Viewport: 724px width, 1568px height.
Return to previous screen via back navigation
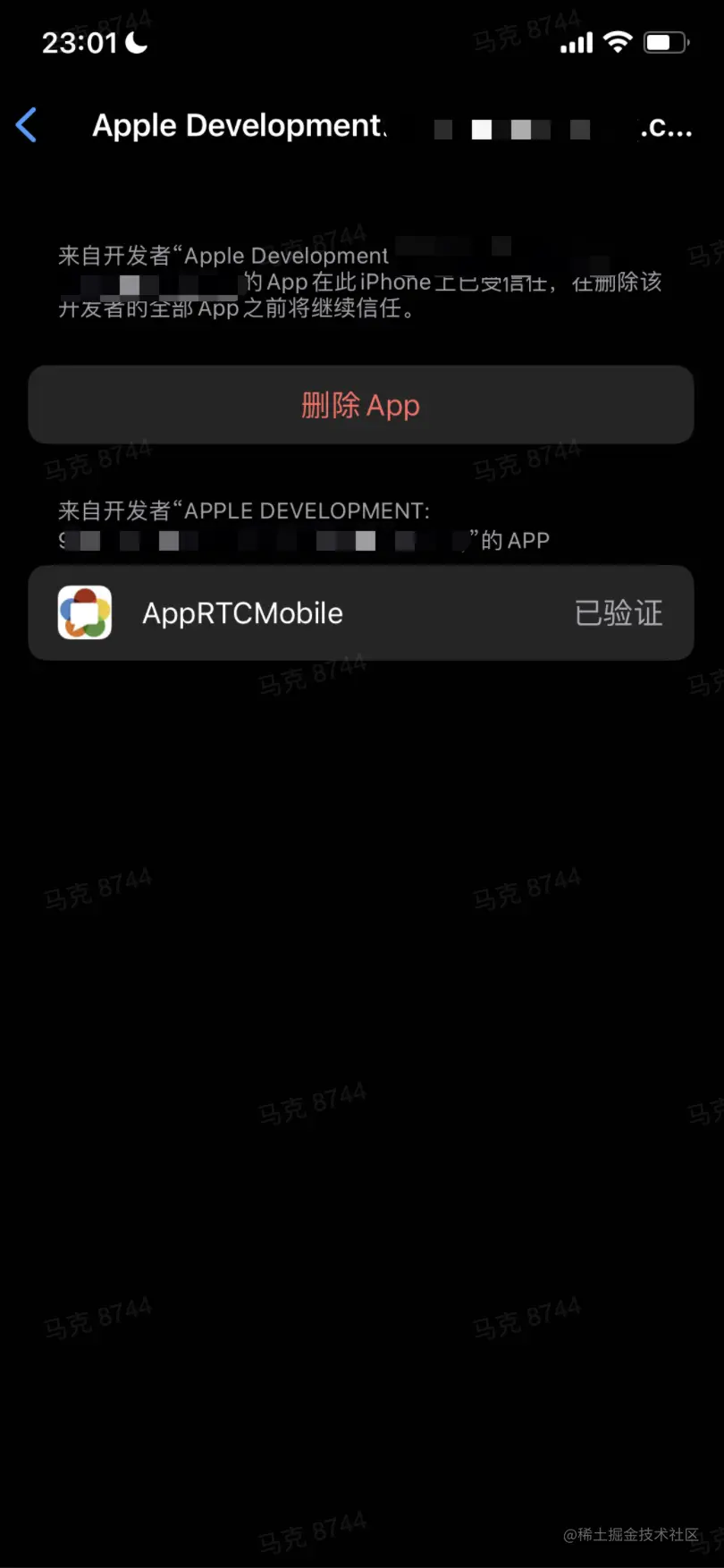(x=27, y=125)
